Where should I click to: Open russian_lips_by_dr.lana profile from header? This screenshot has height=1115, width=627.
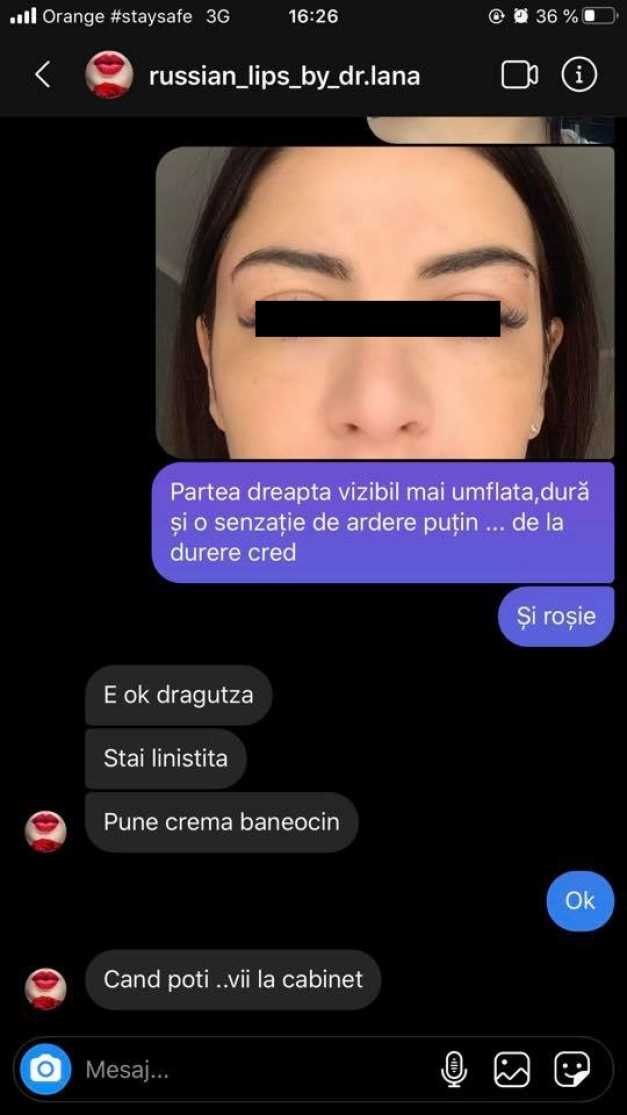point(283,75)
